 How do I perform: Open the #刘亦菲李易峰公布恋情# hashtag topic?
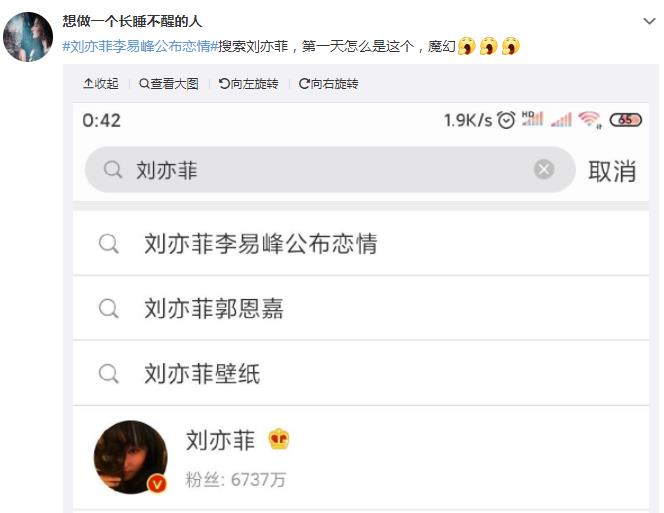tap(139, 46)
